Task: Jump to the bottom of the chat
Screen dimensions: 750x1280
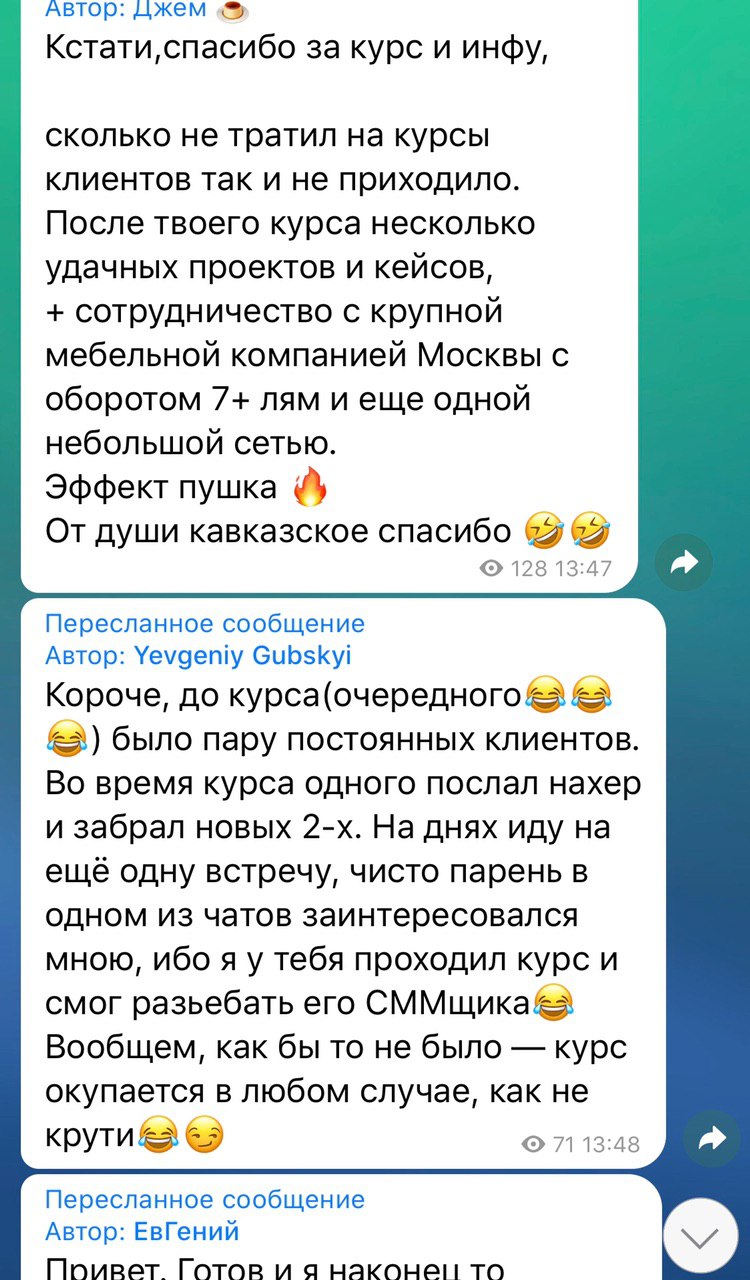Action: click(x=700, y=1236)
